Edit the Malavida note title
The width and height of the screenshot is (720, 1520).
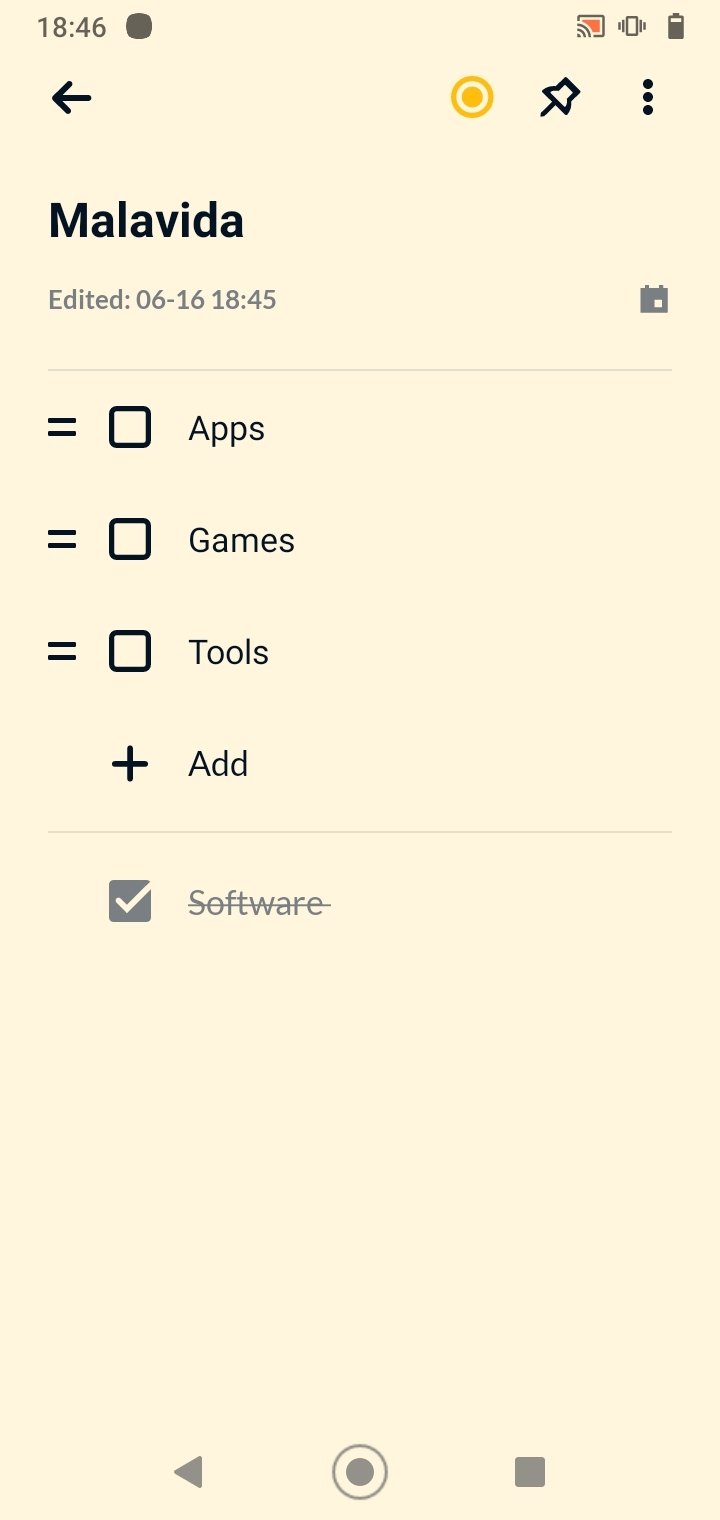pyautogui.click(x=146, y=220)
